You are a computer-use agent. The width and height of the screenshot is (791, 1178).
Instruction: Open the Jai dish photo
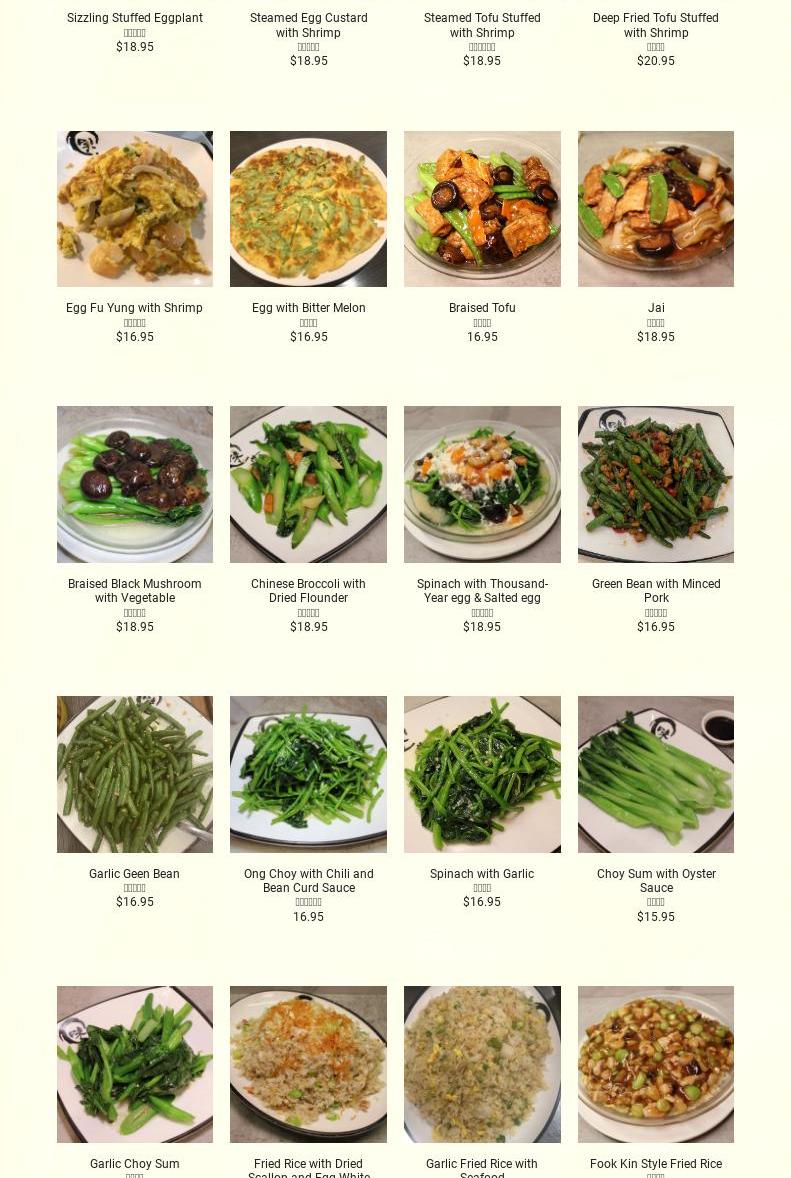656,209
